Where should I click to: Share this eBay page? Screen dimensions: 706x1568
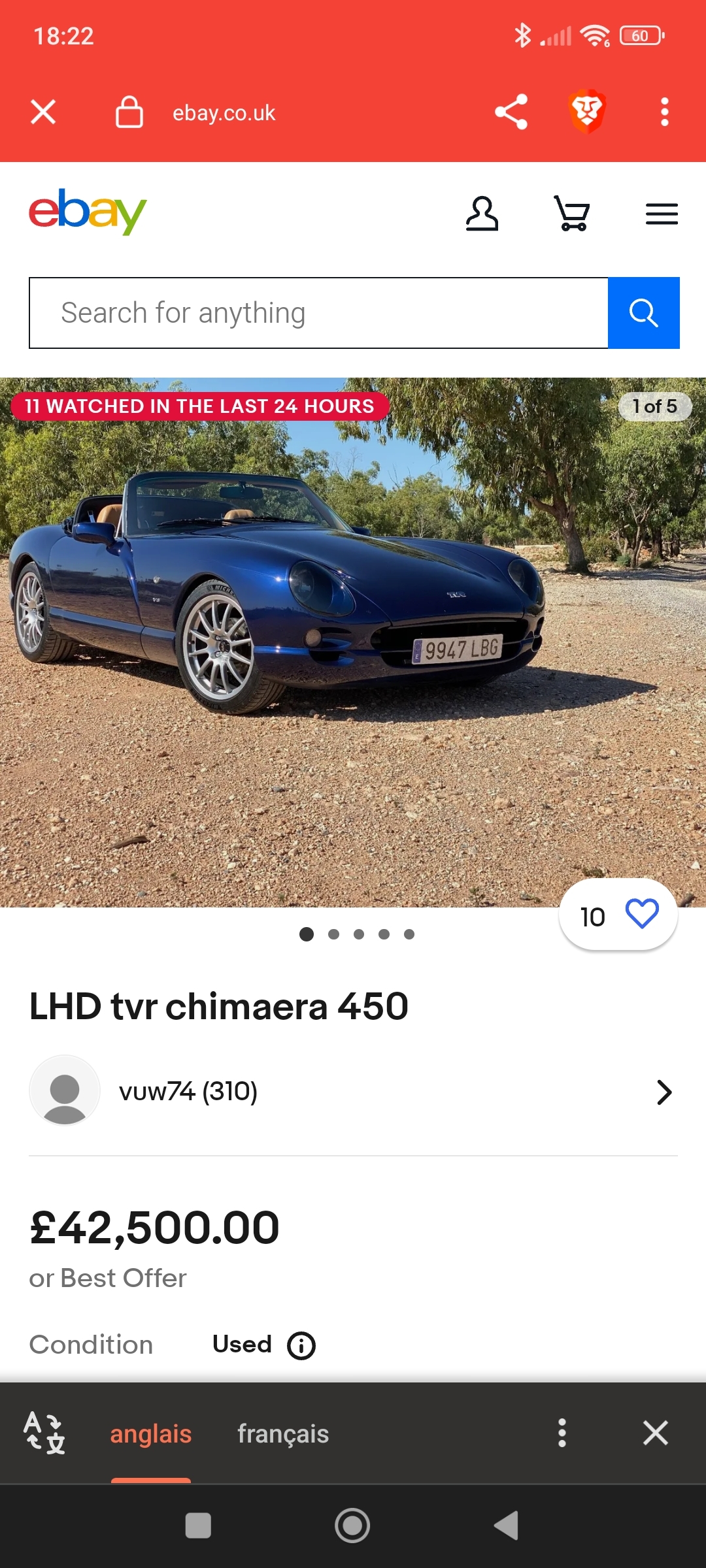511,112
